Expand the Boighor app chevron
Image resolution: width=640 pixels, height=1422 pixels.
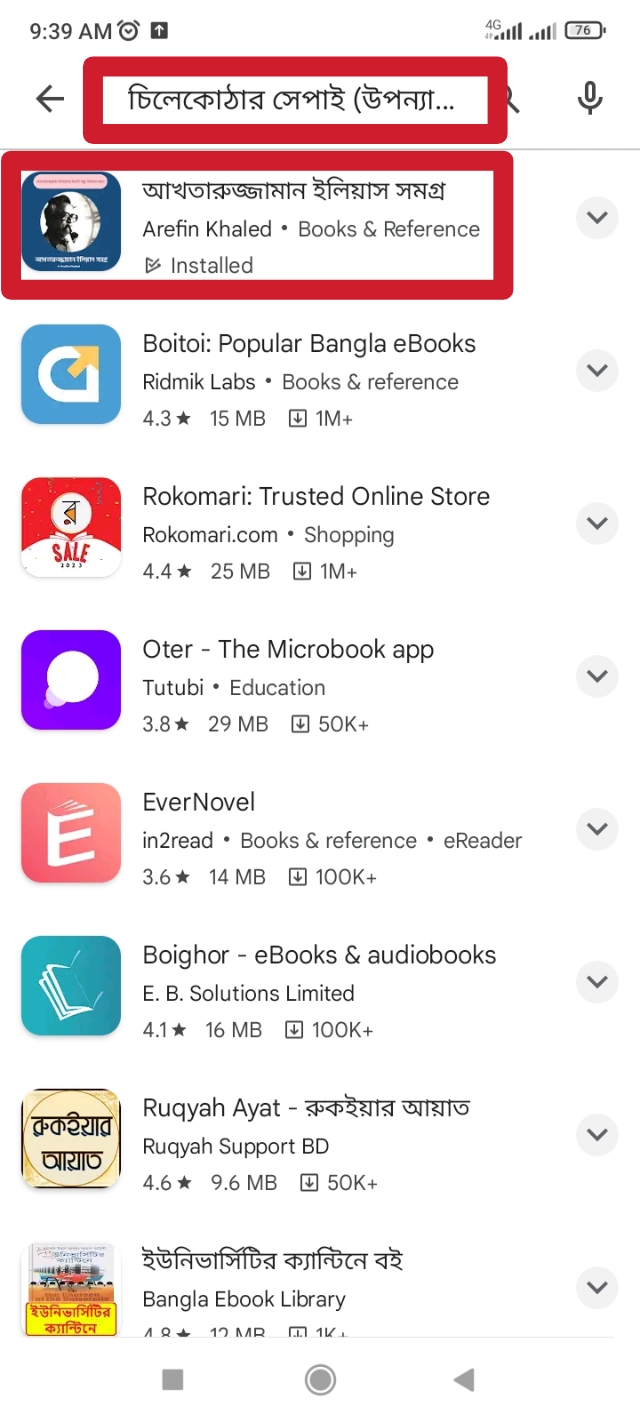(597, 982)
